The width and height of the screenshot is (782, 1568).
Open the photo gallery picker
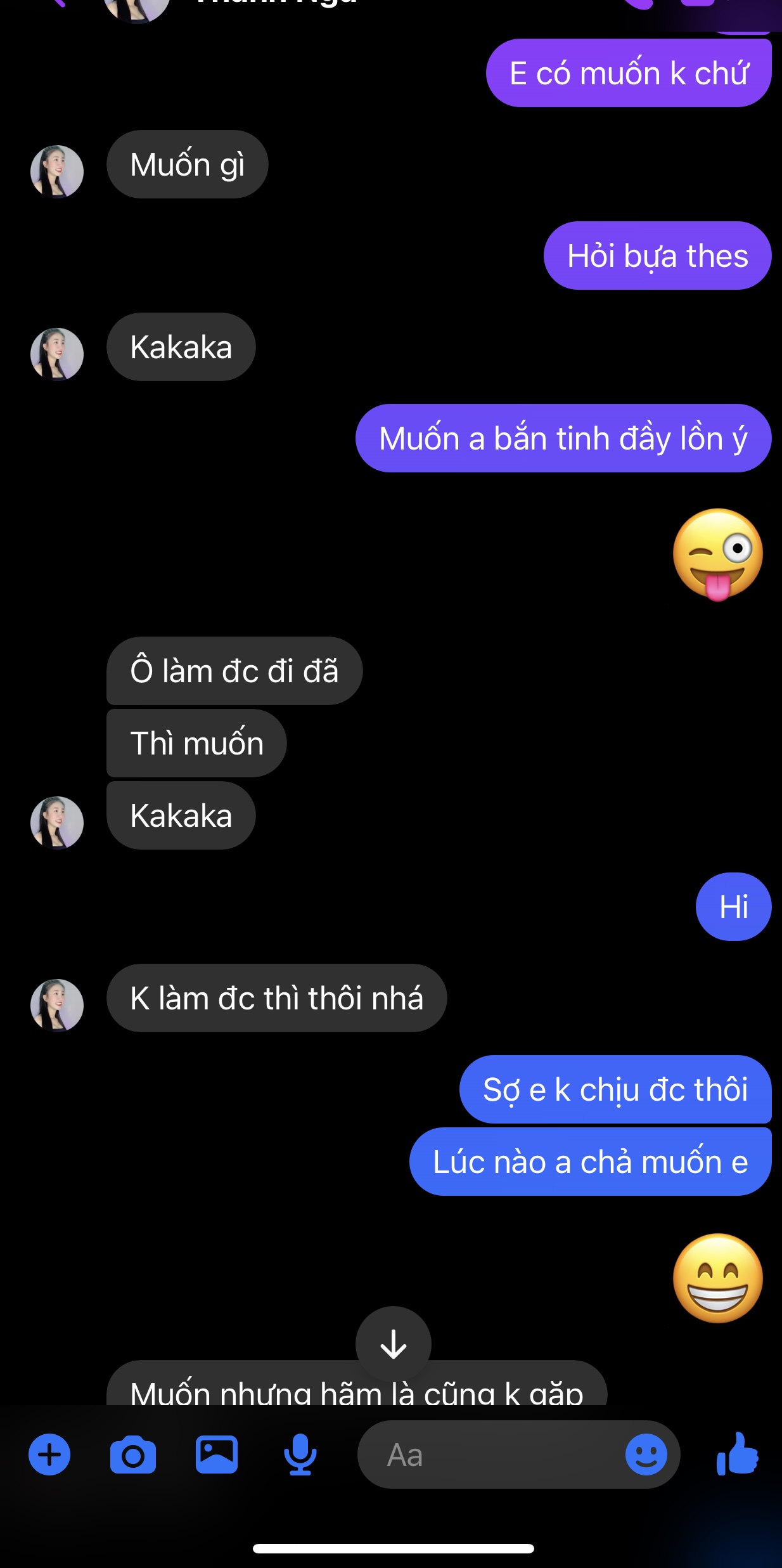click(217, 1454)
